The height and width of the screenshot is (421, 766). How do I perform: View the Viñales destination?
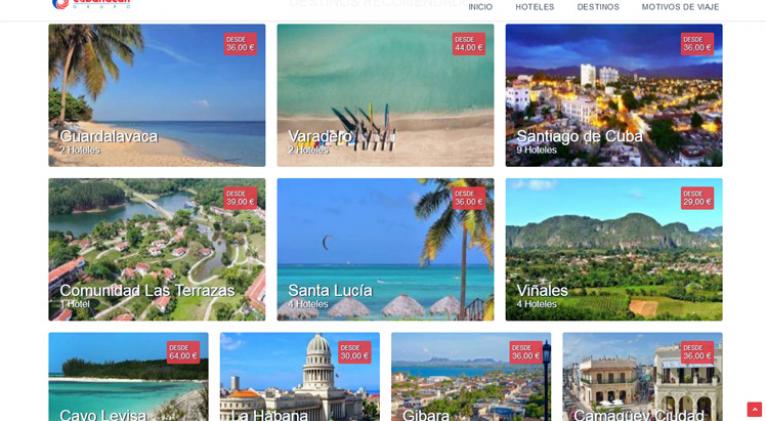[x=613, y=249]
